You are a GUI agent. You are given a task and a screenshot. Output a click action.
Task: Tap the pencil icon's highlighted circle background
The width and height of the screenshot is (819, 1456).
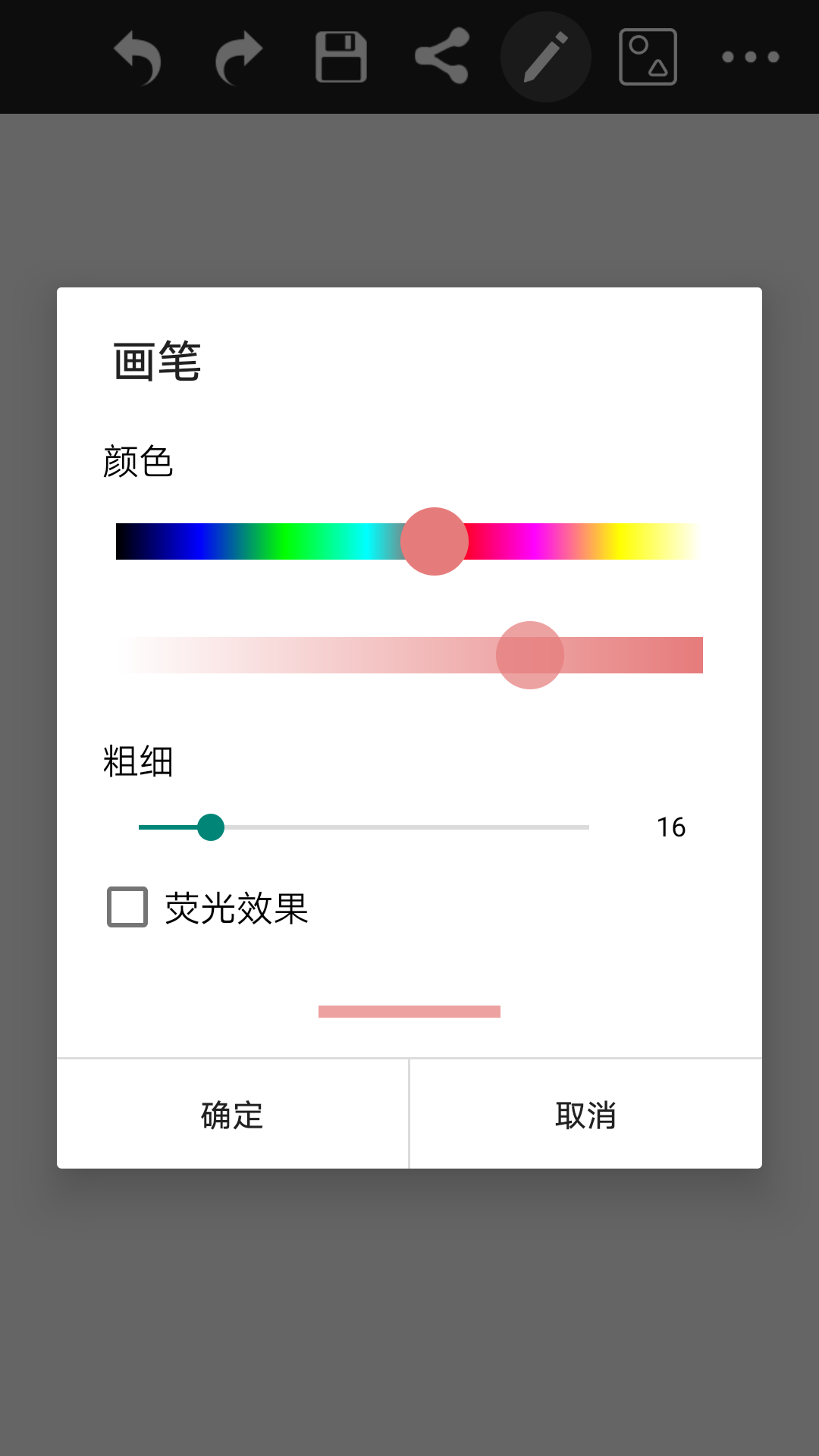546,57
